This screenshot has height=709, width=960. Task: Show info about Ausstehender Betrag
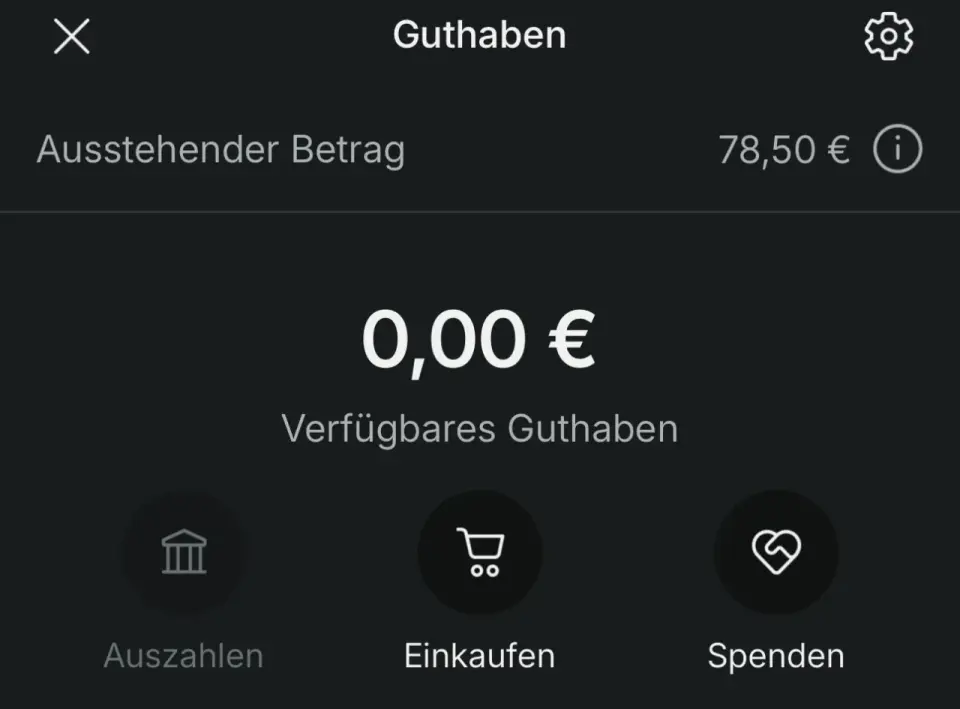pyautogui.click(x=897, y=149)
